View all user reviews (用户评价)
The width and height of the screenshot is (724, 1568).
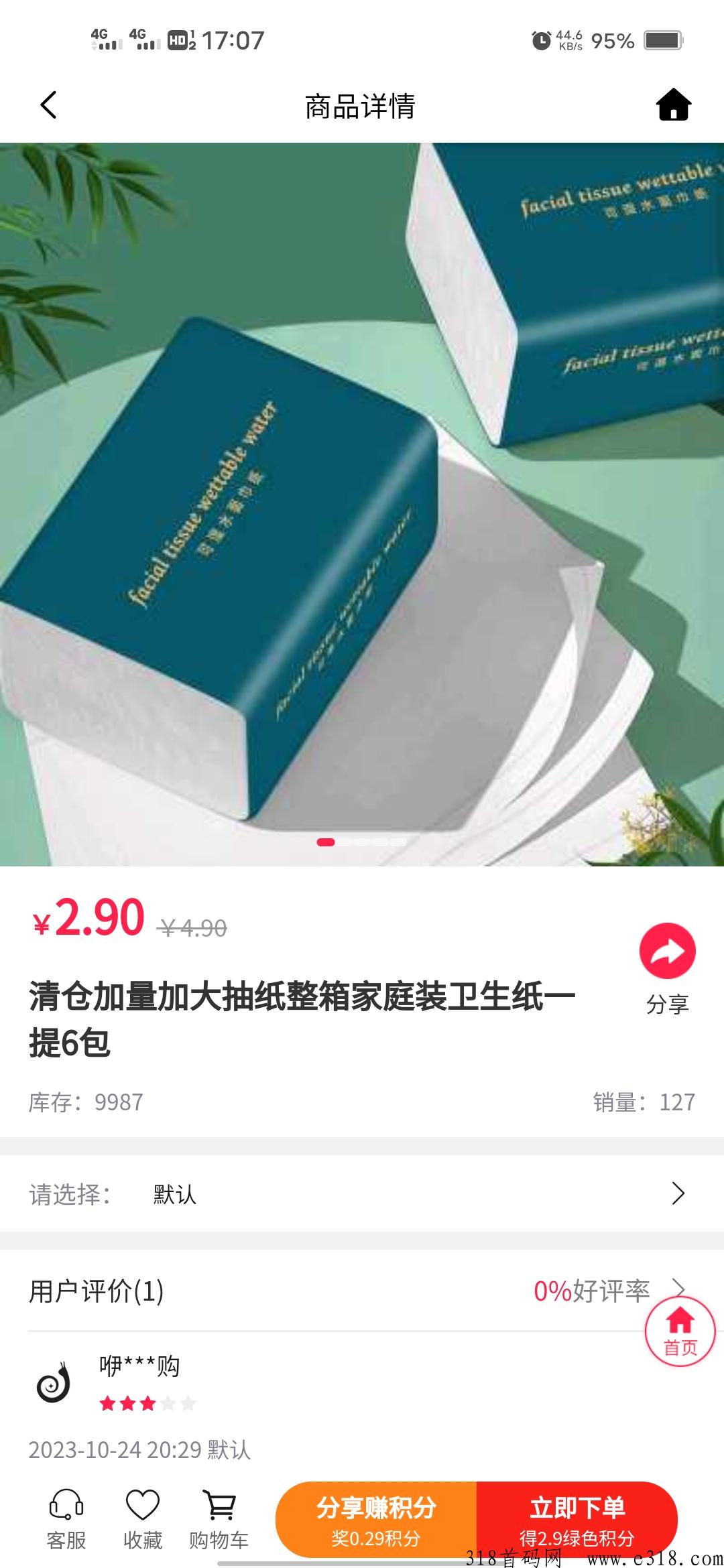362,1291
